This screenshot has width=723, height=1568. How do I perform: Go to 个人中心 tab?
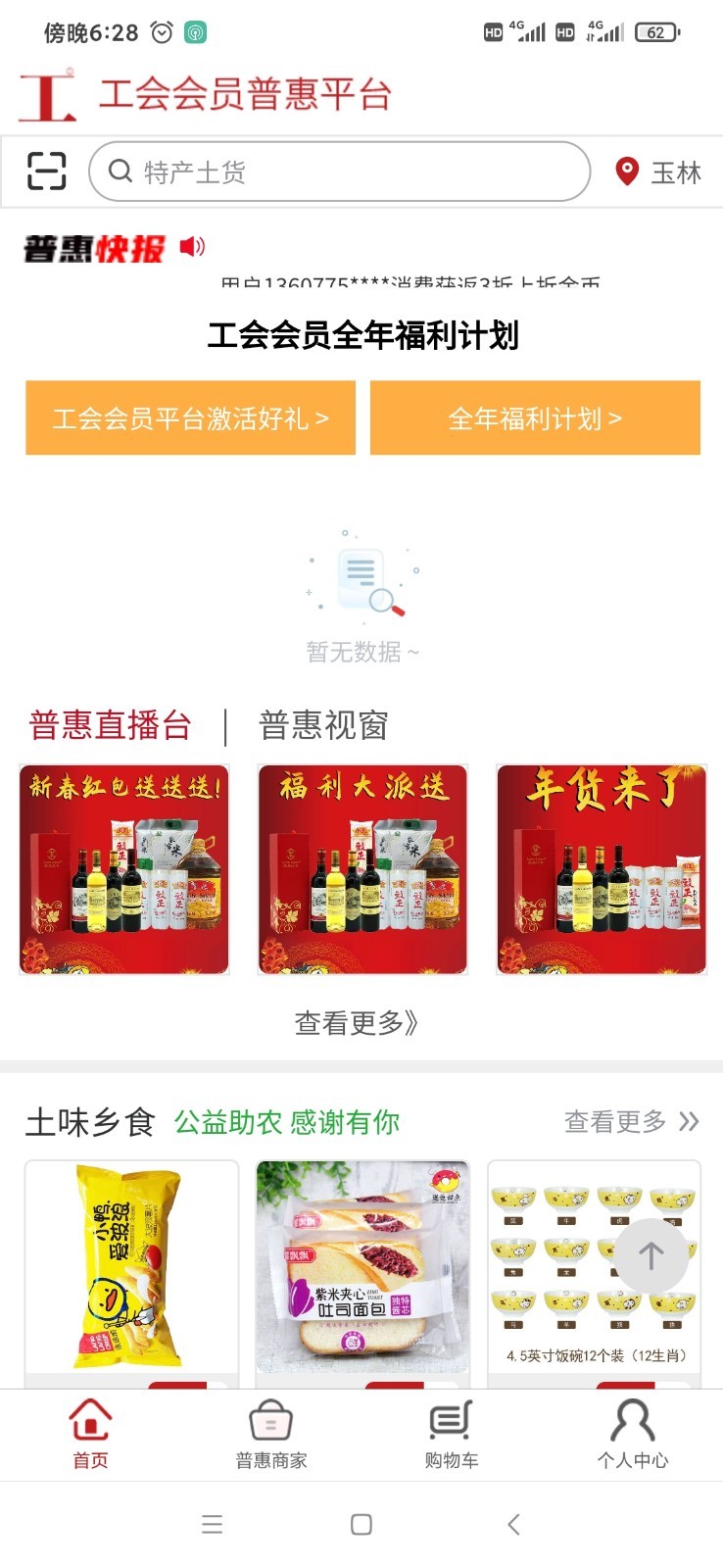point(633,1434)
